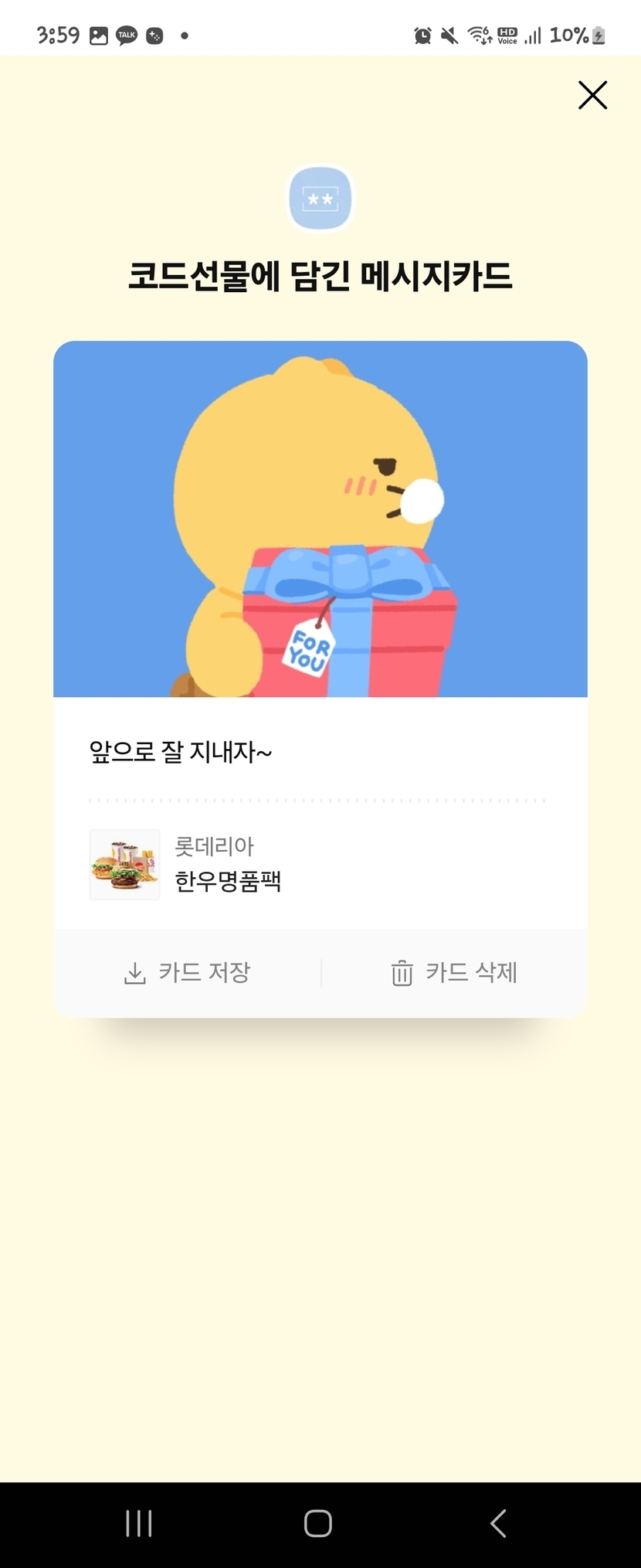Image resolution: width=641 pixels, height=1568 pixels.
Task: Save the card with 카드 저장
Action: [188, 972]
